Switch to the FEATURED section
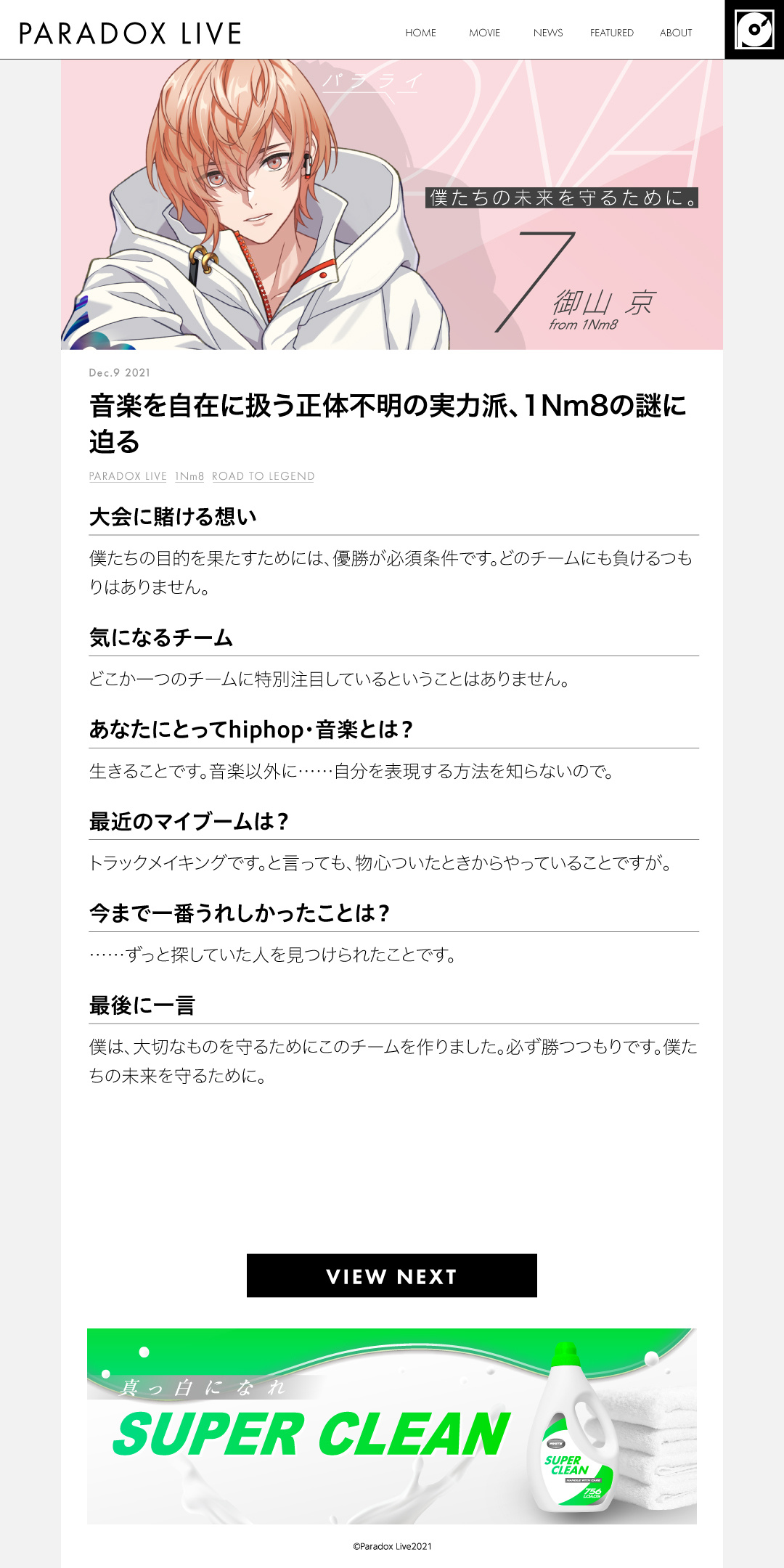Image resolution: width=784 pixels, height=1568 pixels. pos(612,33)
